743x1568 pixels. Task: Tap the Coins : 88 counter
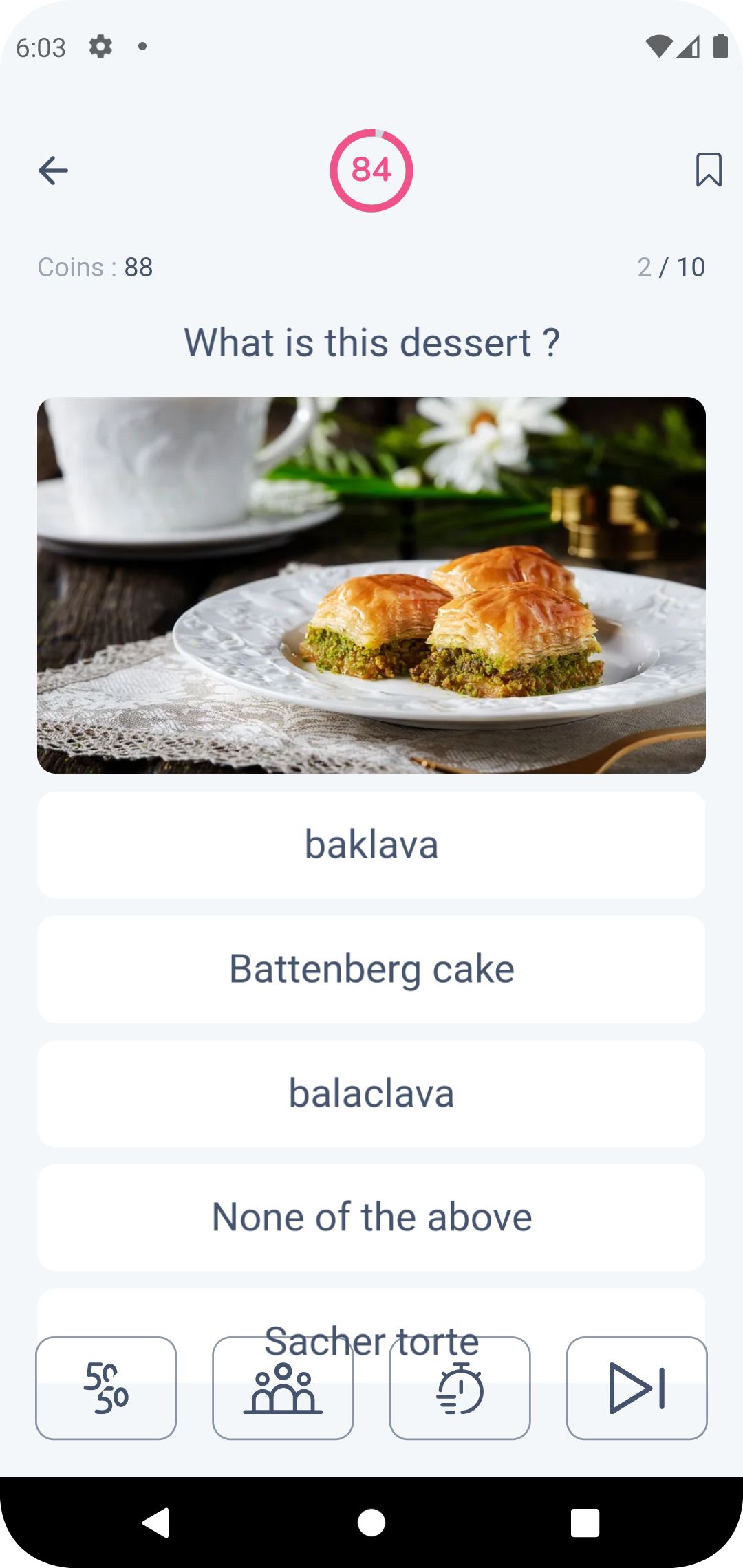click(x=96, y=267)
